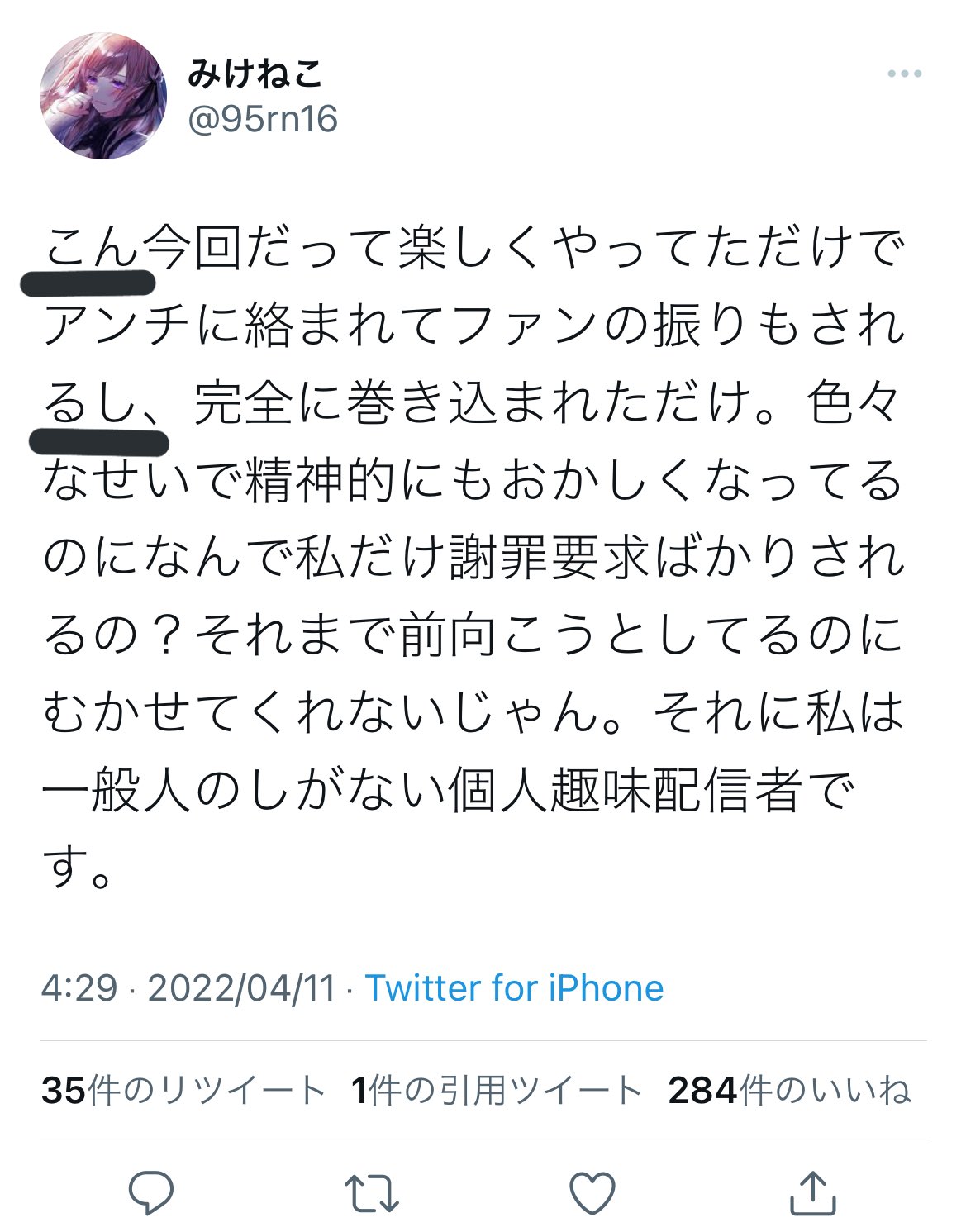Retweet this tweet
This screenshot has width=966, height=1232.
[x=371, y=1193]
